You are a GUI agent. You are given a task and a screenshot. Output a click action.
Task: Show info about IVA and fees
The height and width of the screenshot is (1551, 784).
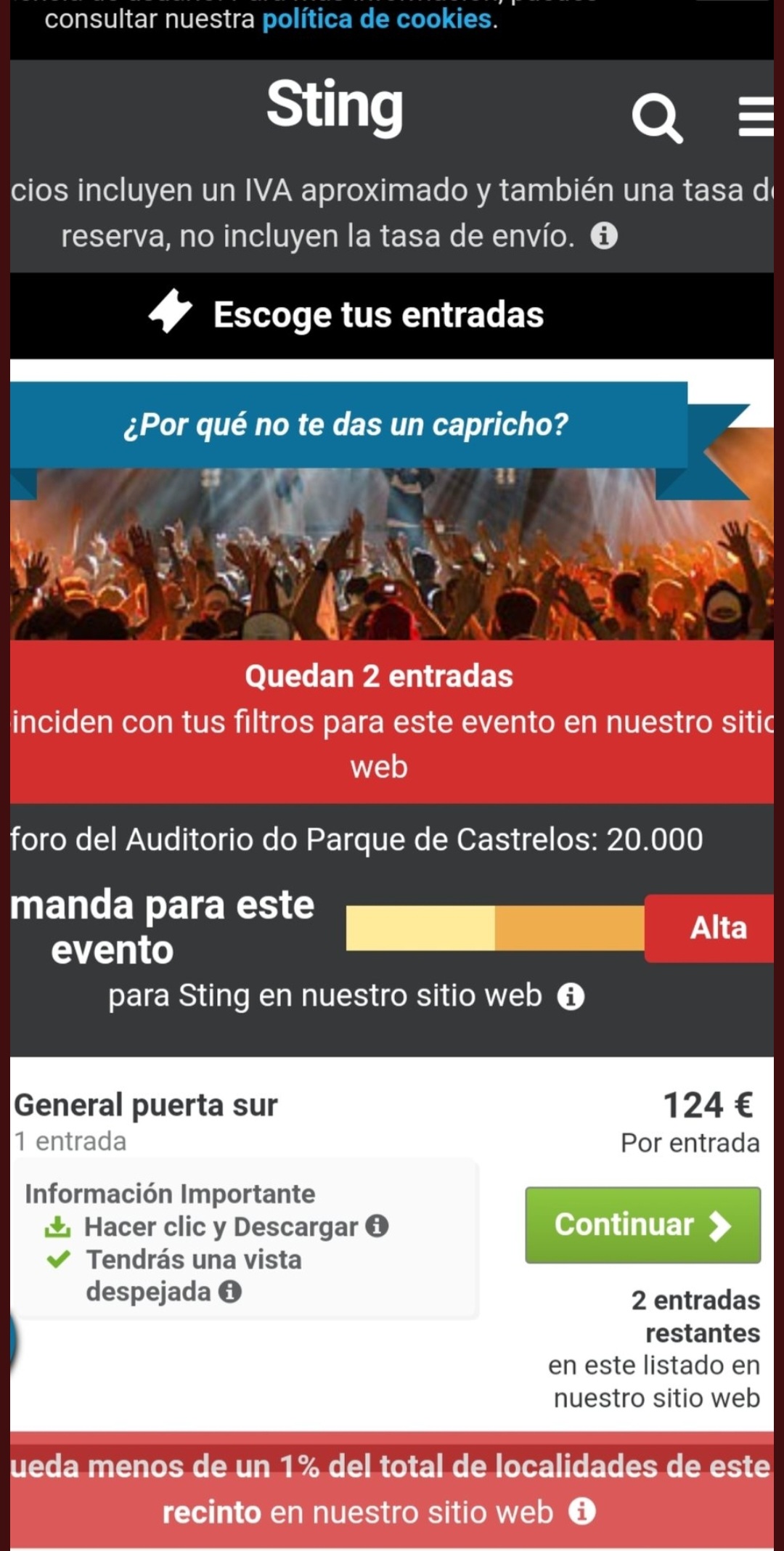(604, 236)
